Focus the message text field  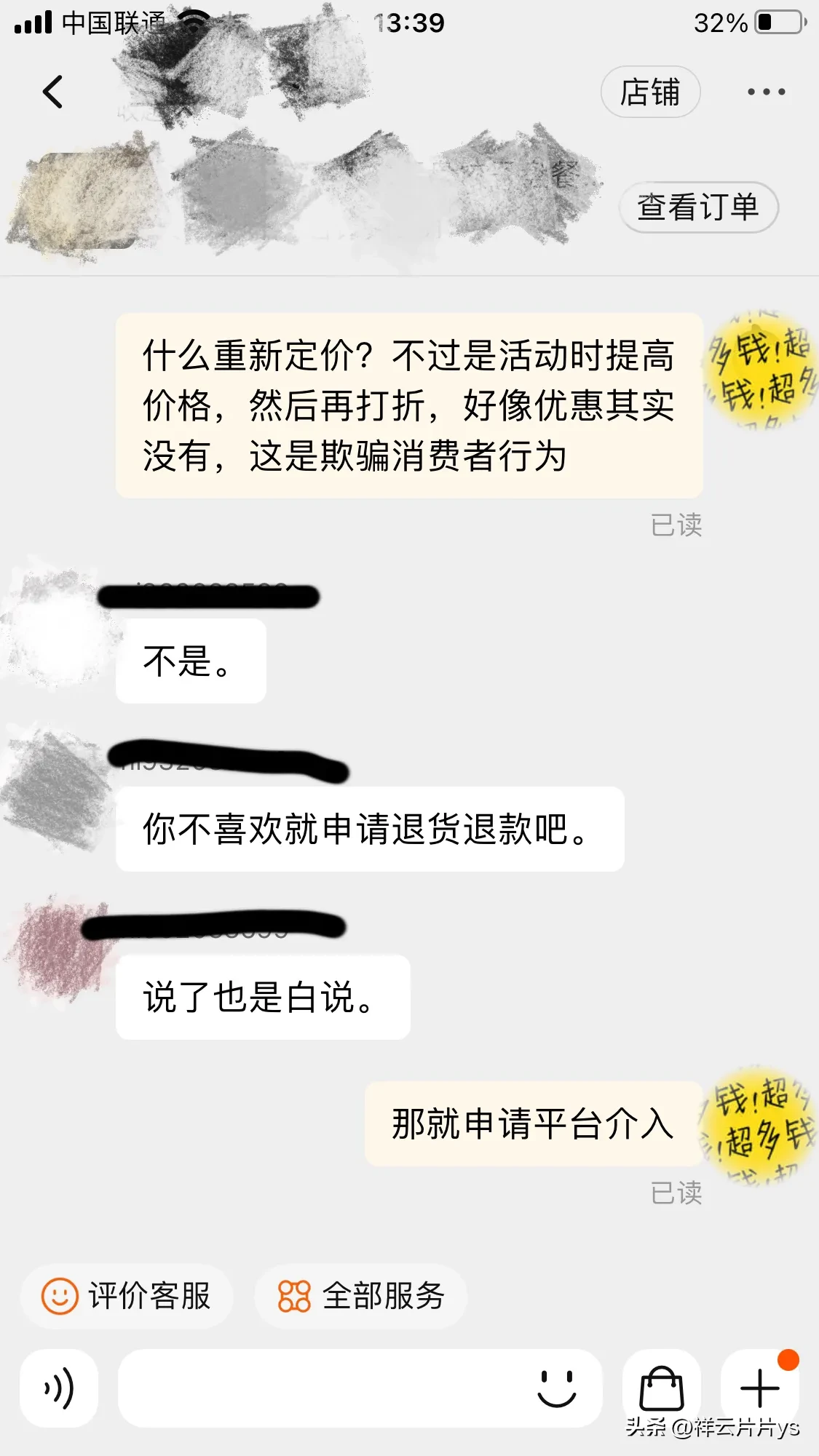(x=320, y=1388)
